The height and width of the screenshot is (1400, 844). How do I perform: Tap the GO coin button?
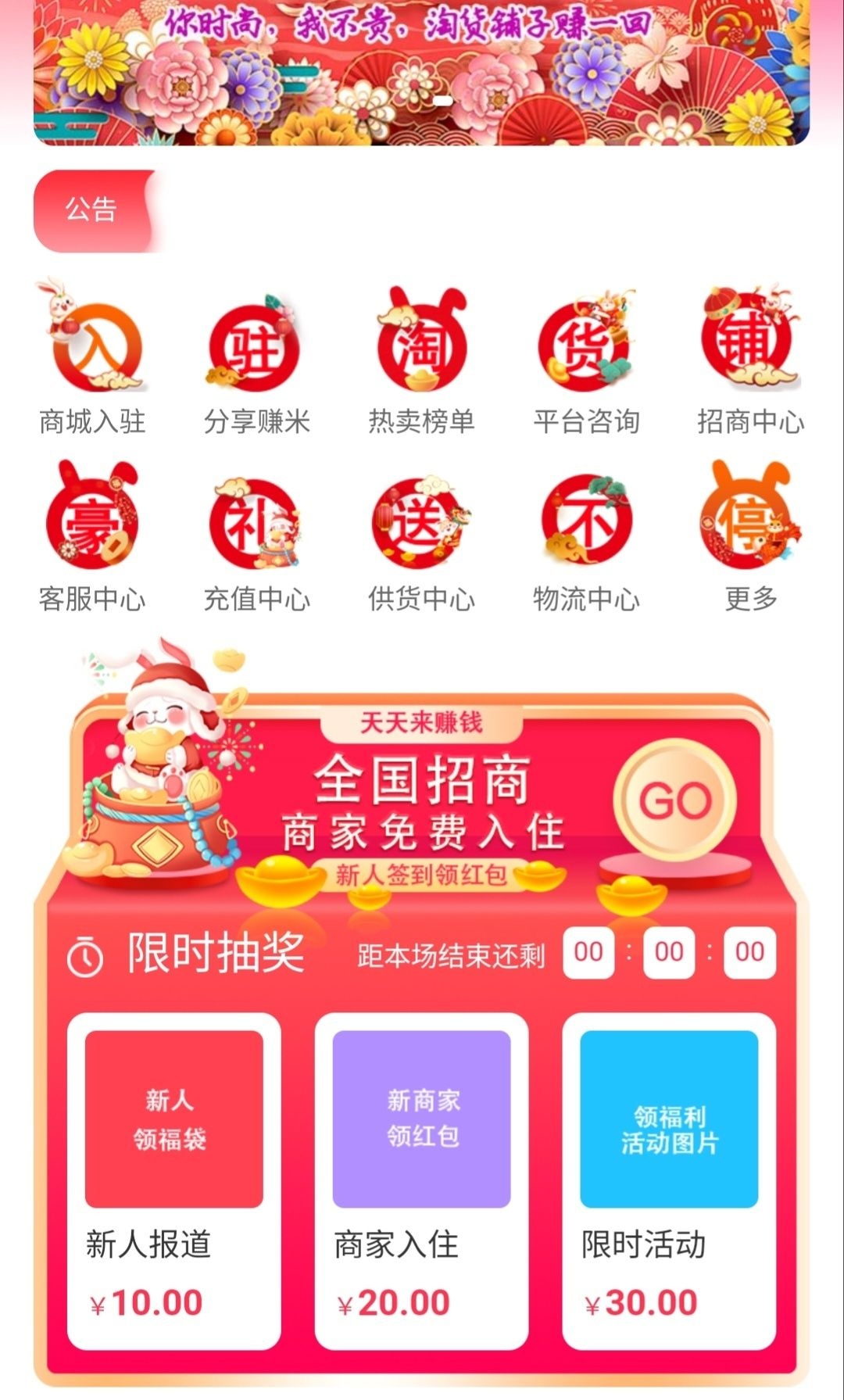coord(674,800)
